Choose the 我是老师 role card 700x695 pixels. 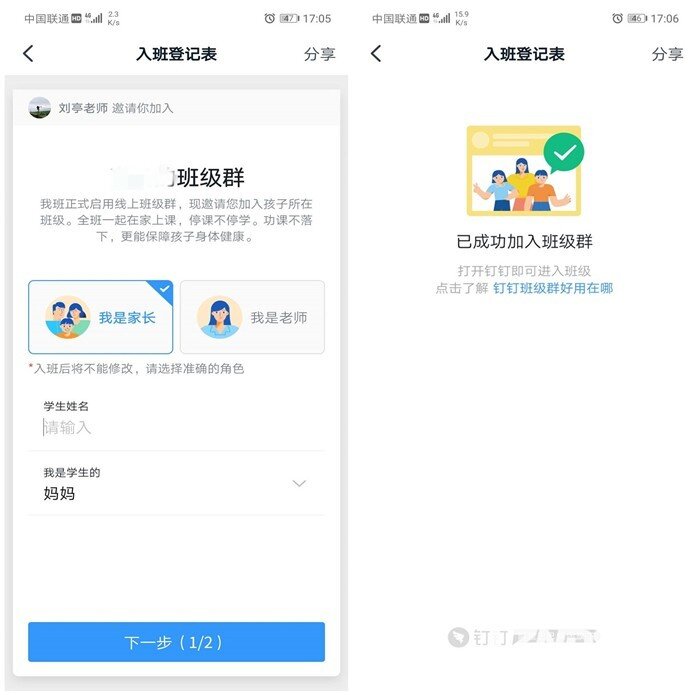251,317
